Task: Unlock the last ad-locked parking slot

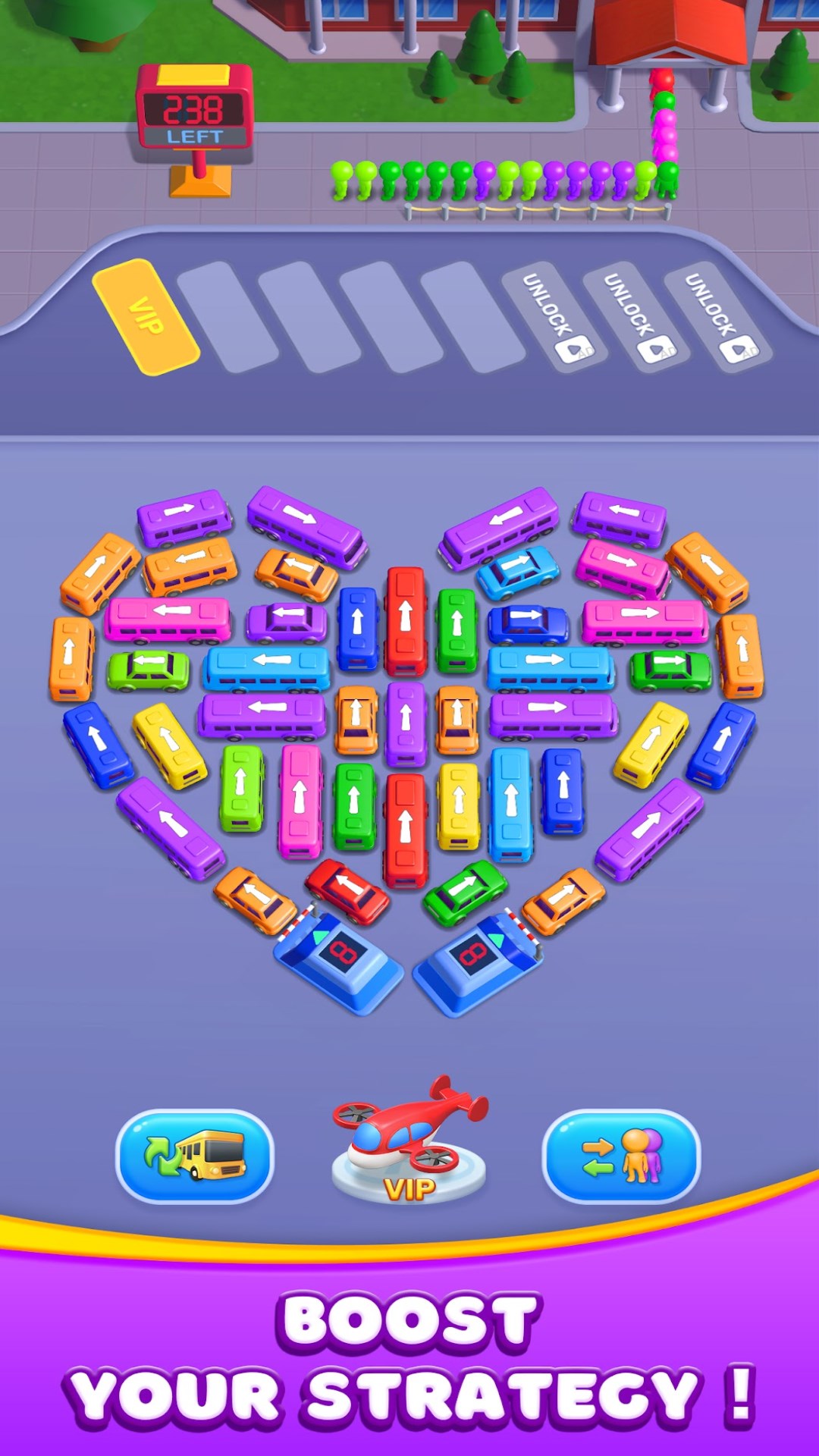Action: tap(719, 316)
